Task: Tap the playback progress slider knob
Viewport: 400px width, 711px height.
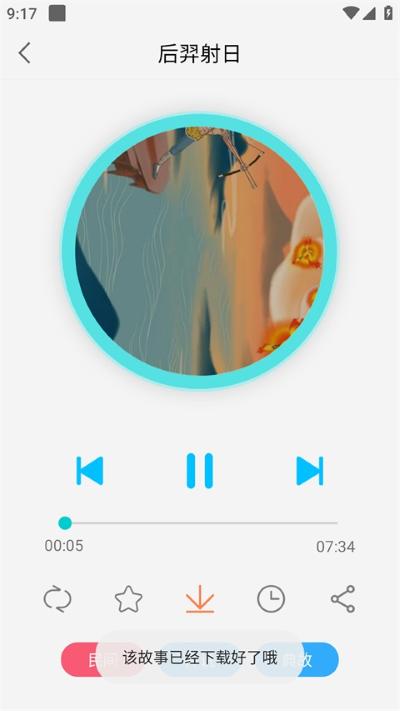Action: click(x=65, y=523)
